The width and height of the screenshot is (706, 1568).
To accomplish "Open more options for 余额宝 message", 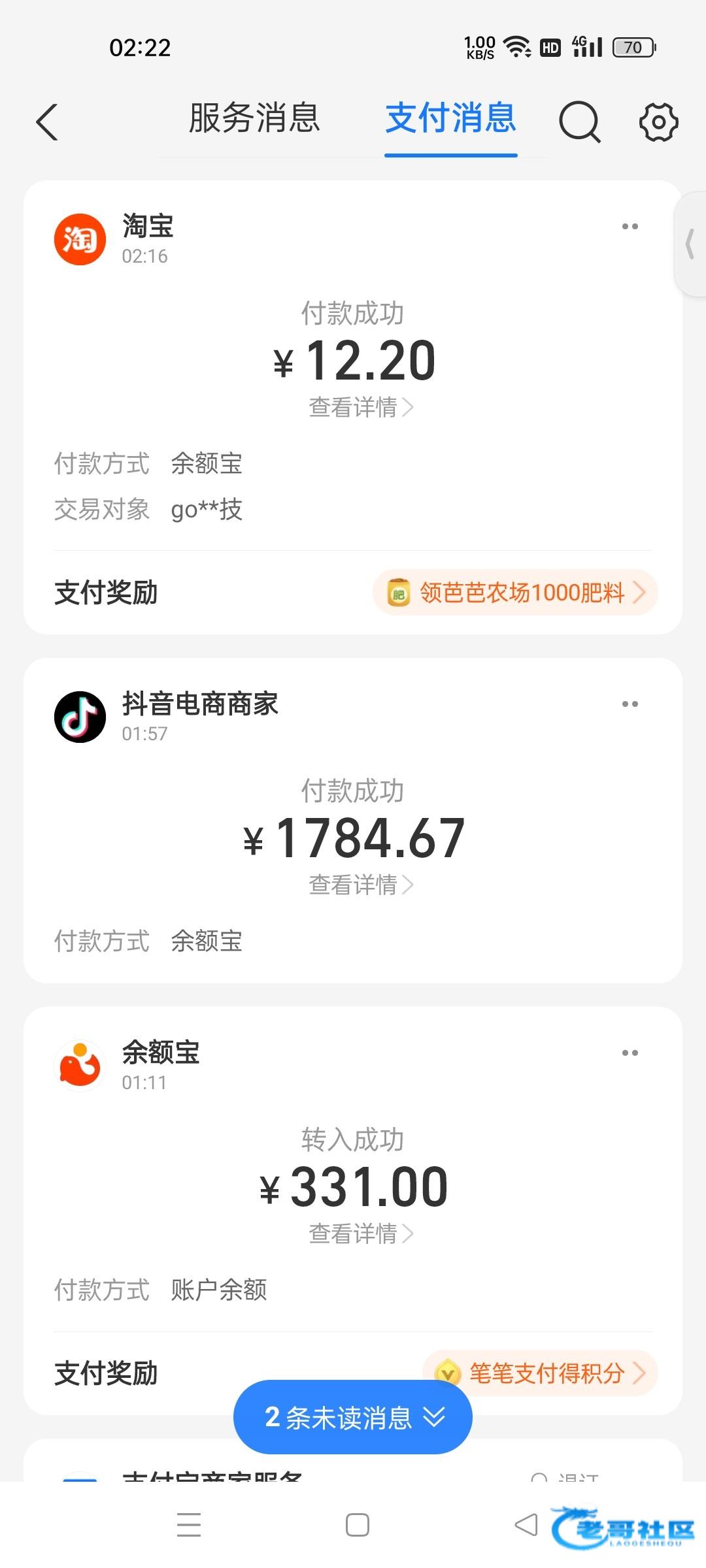I will (630, 1053).
